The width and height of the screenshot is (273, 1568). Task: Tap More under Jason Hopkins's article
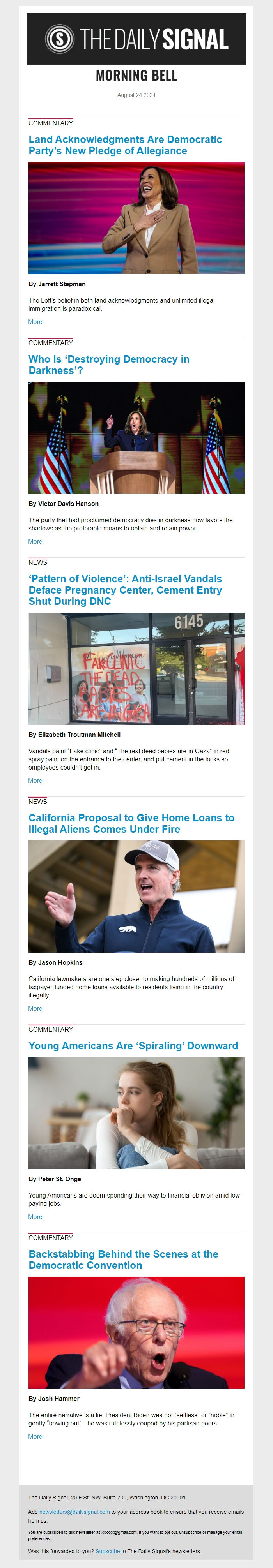[x=35, y=1009]
